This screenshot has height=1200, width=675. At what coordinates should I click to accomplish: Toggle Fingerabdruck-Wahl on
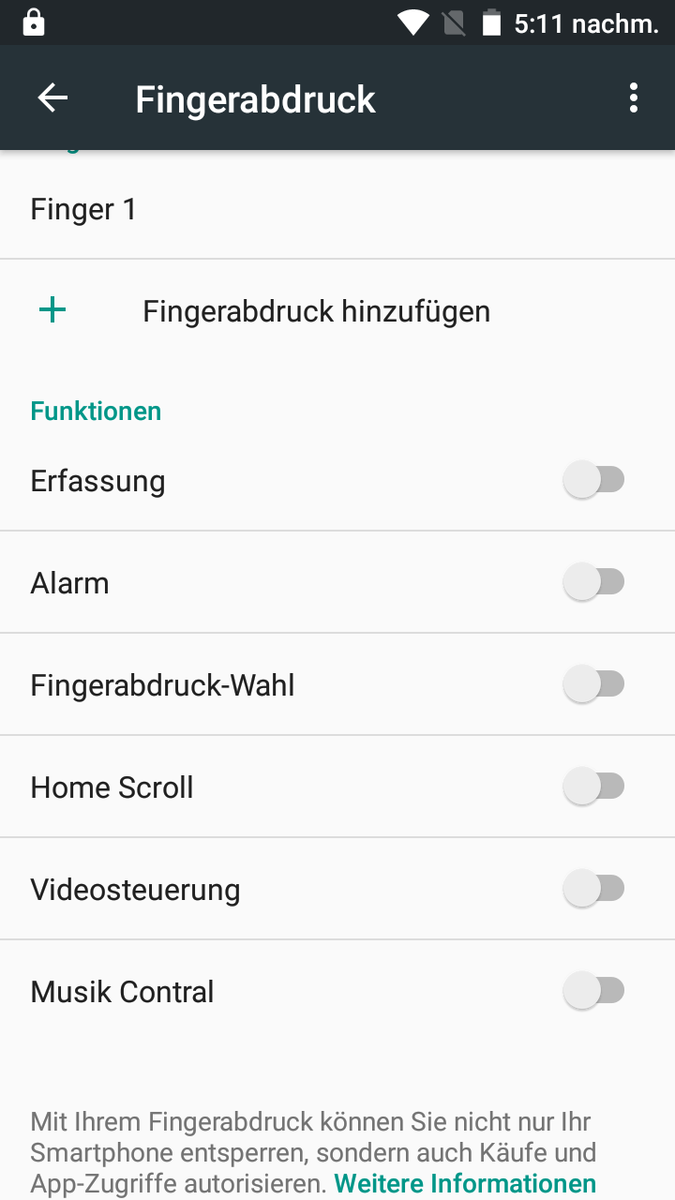[x=594, y=684]
